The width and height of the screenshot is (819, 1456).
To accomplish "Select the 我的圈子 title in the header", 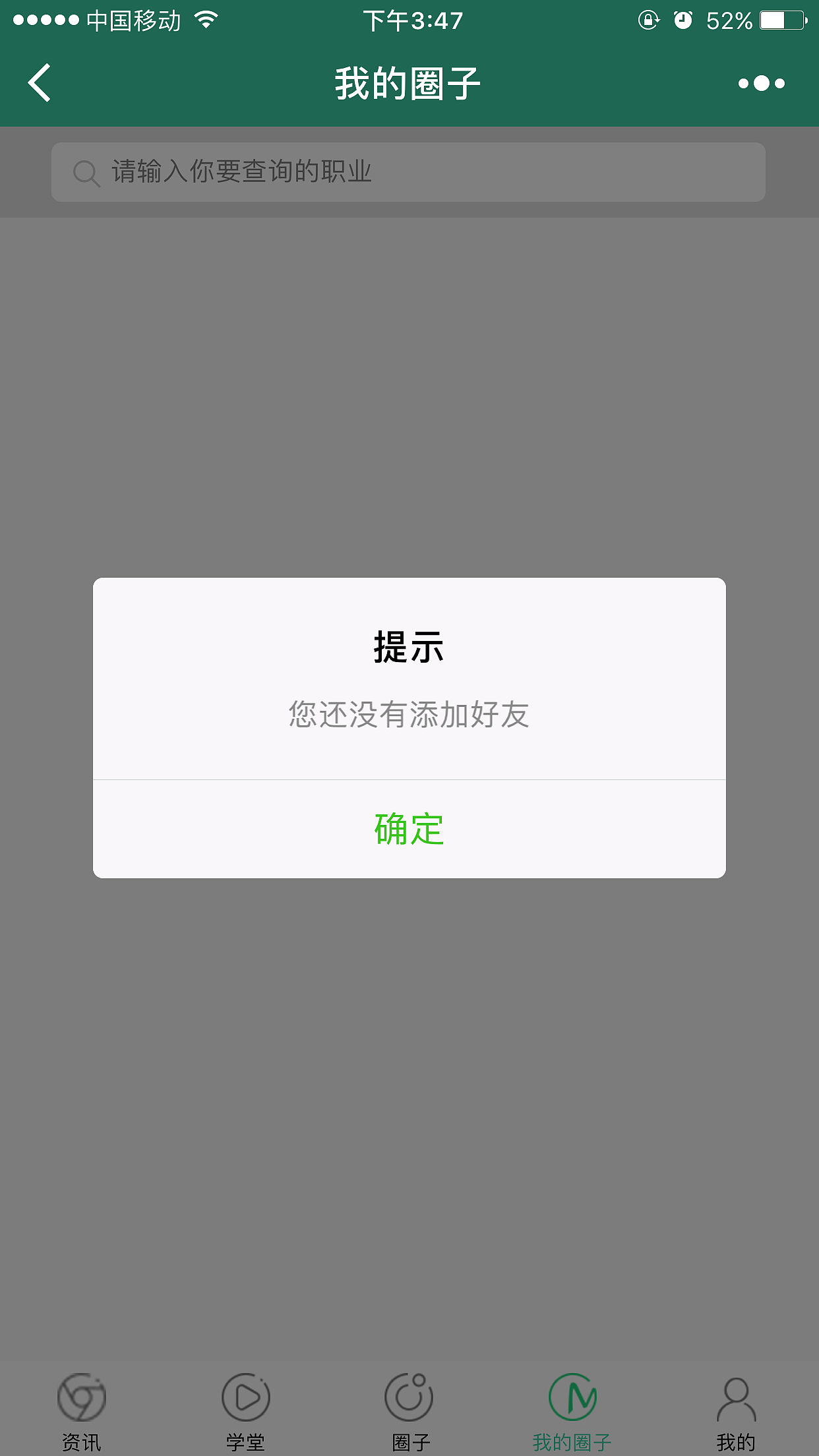I will (409, 82).
